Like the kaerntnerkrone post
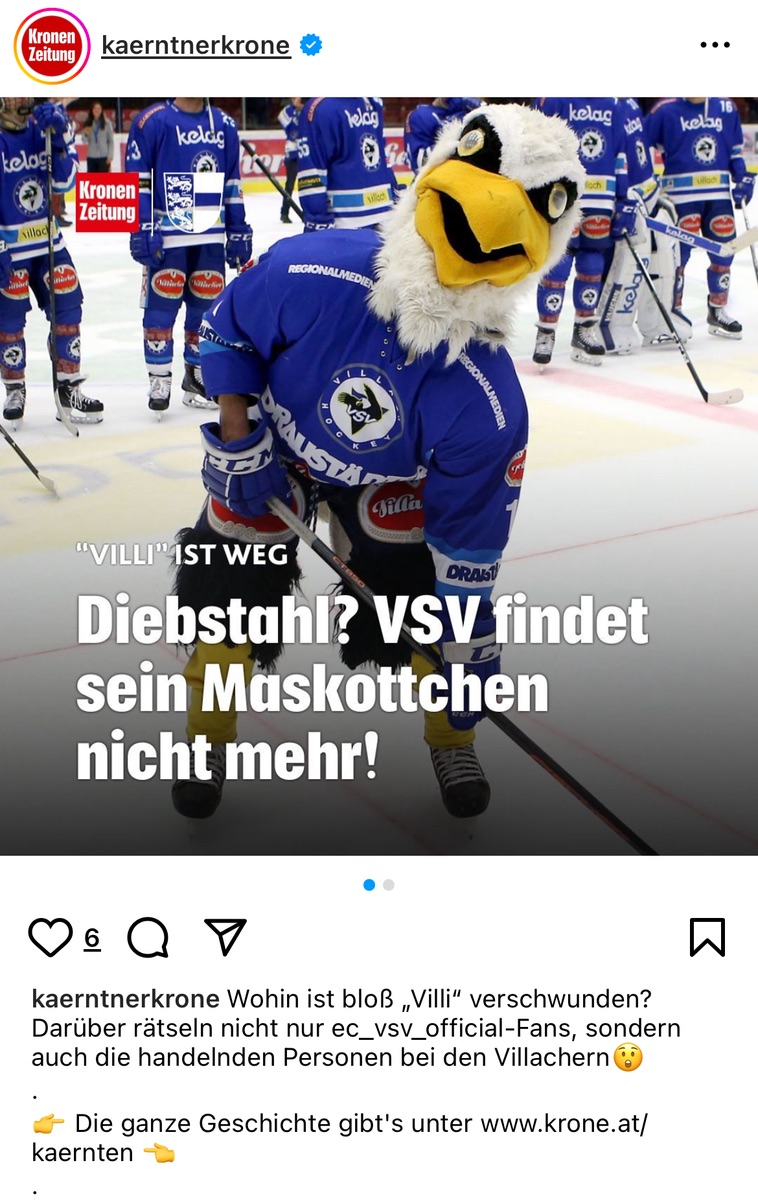This screenshot has width=758, height=1200. click(x=50, y=938)
